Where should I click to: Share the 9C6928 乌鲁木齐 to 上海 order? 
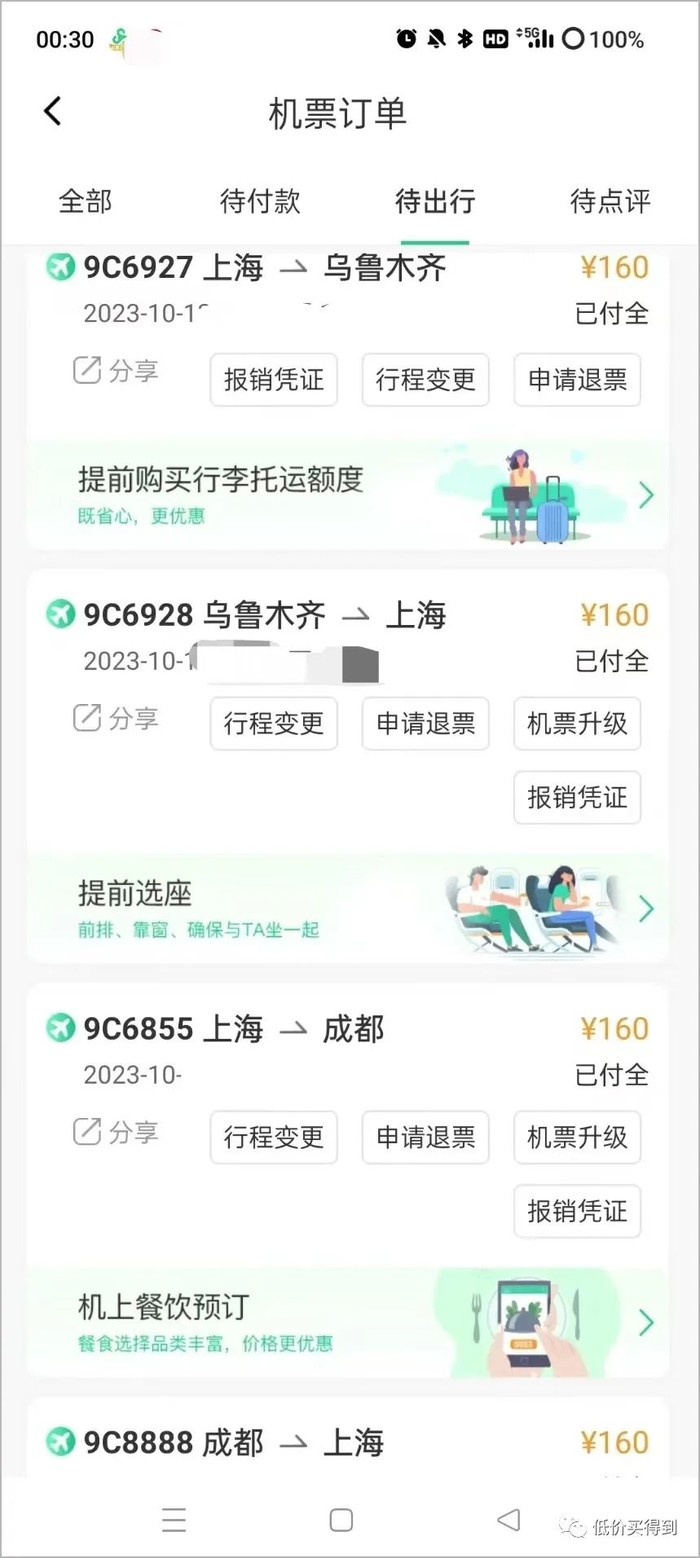116,718
